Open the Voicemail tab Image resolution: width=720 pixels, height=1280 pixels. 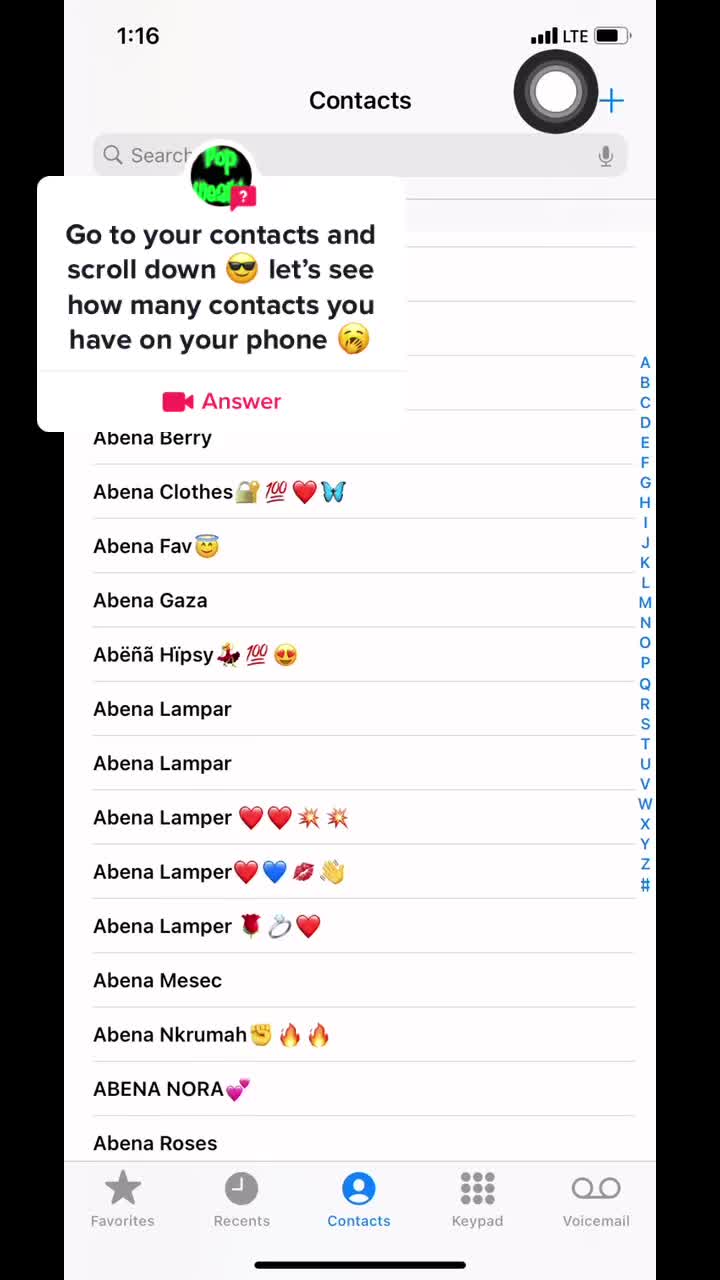(596, 1200)
